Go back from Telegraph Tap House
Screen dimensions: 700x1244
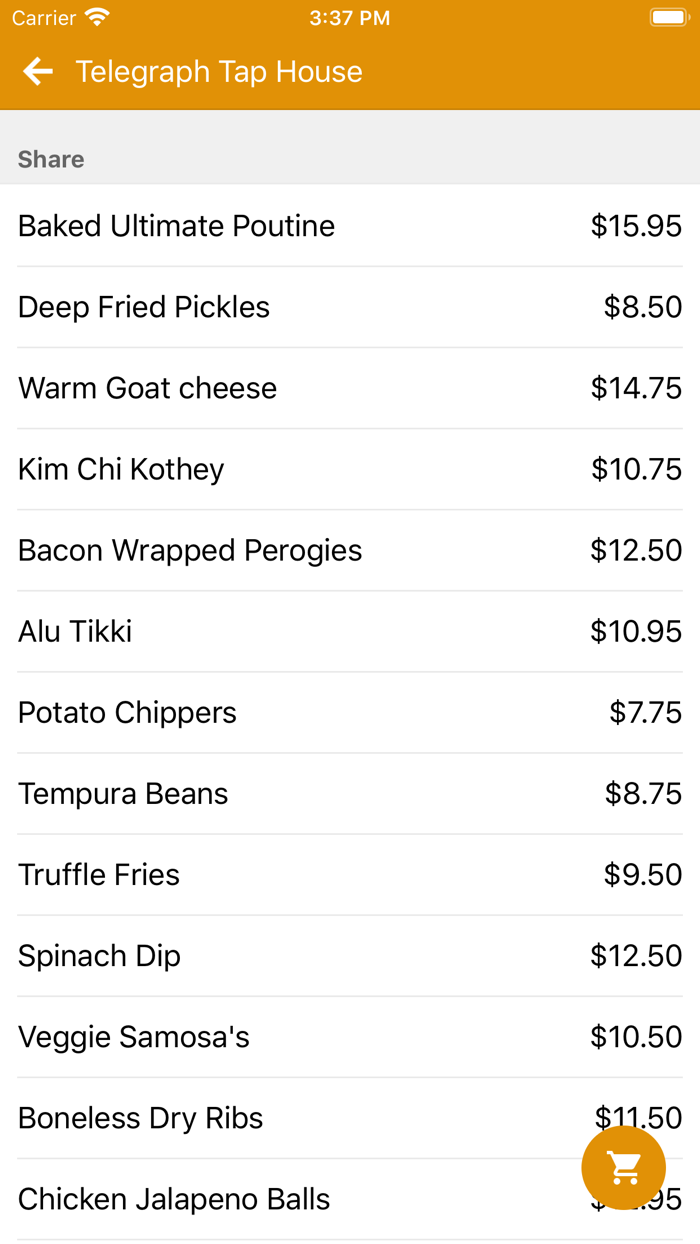point(38,71)
